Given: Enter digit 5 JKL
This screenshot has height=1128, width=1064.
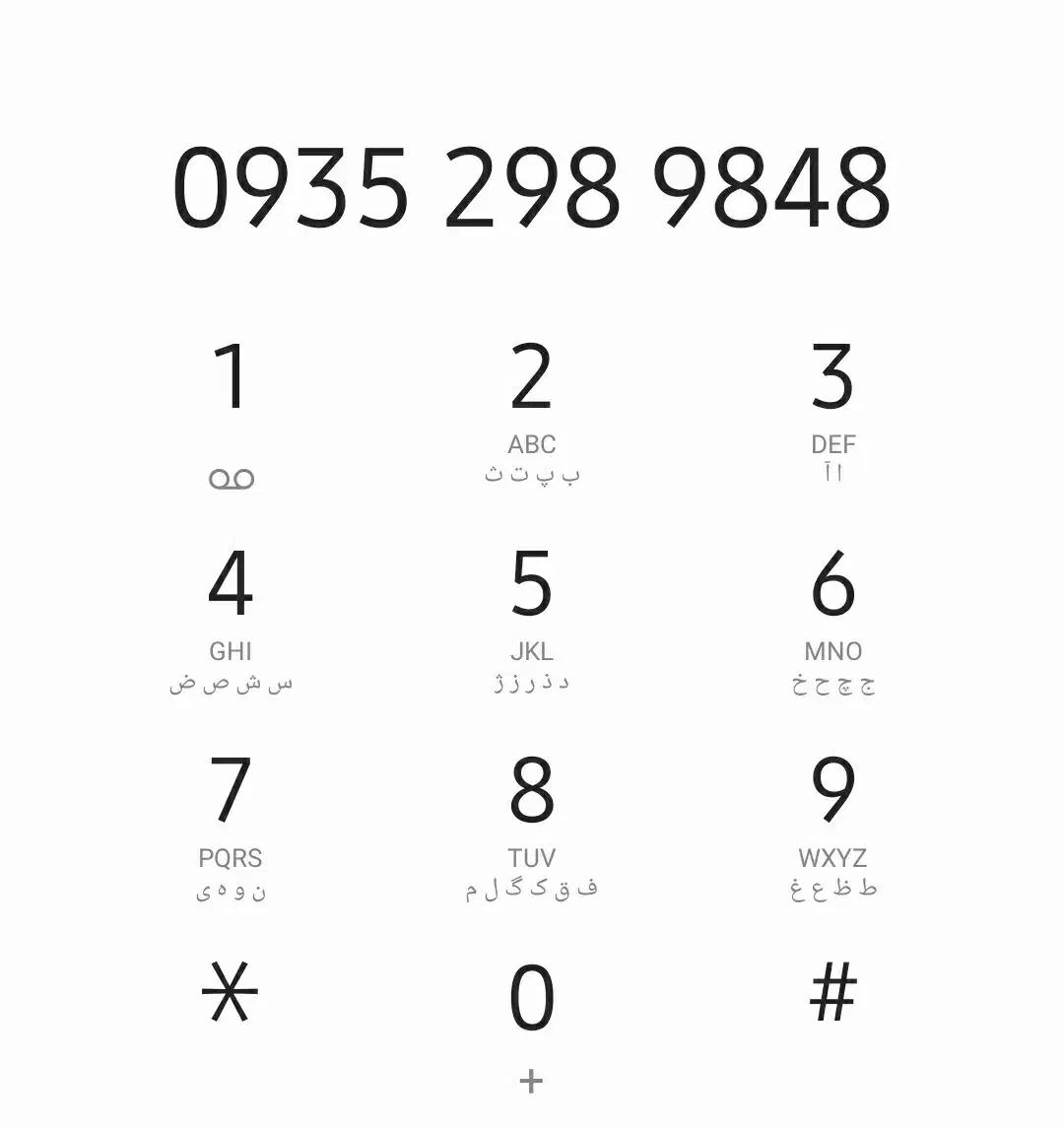Looking at the screenshot, I should pos(532,621).
